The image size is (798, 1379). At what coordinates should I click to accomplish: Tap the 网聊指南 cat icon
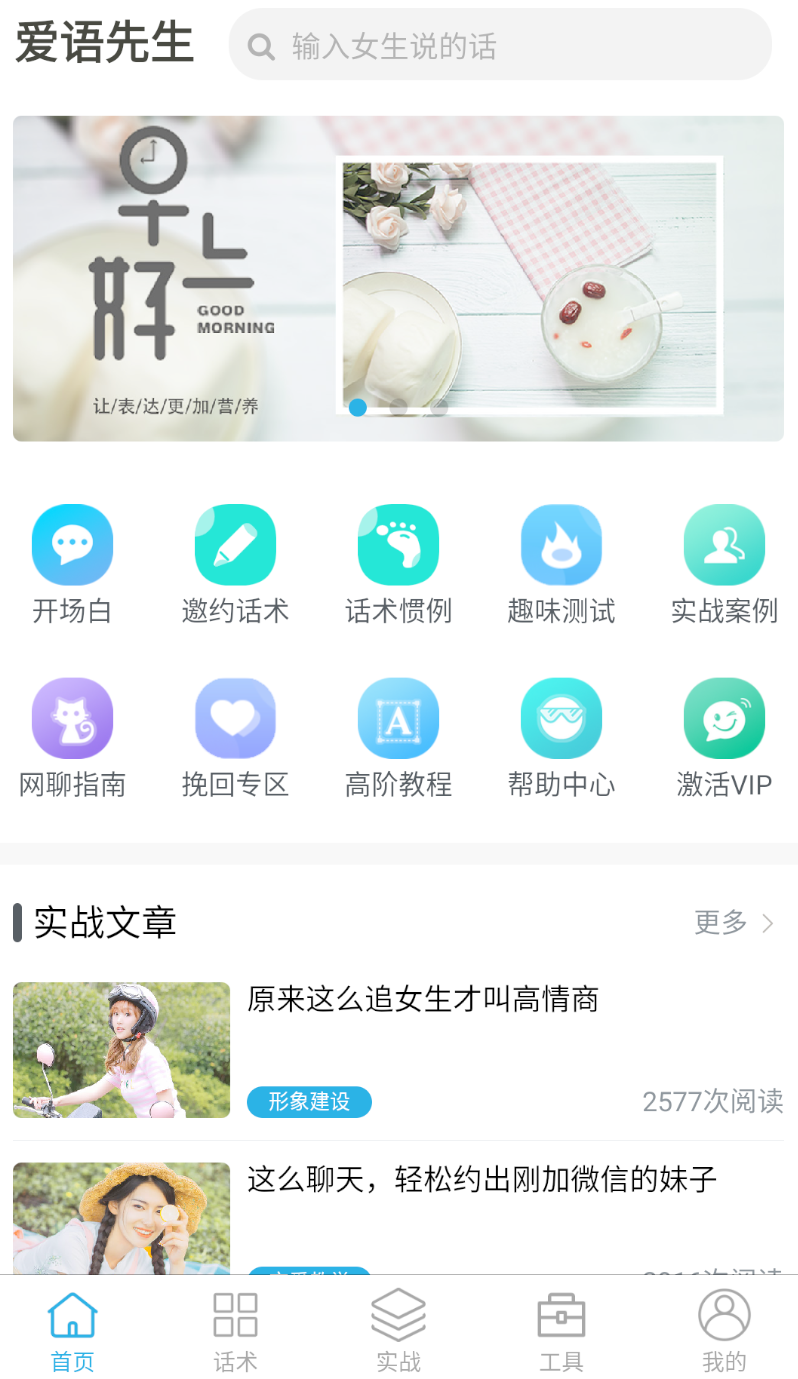72,717
